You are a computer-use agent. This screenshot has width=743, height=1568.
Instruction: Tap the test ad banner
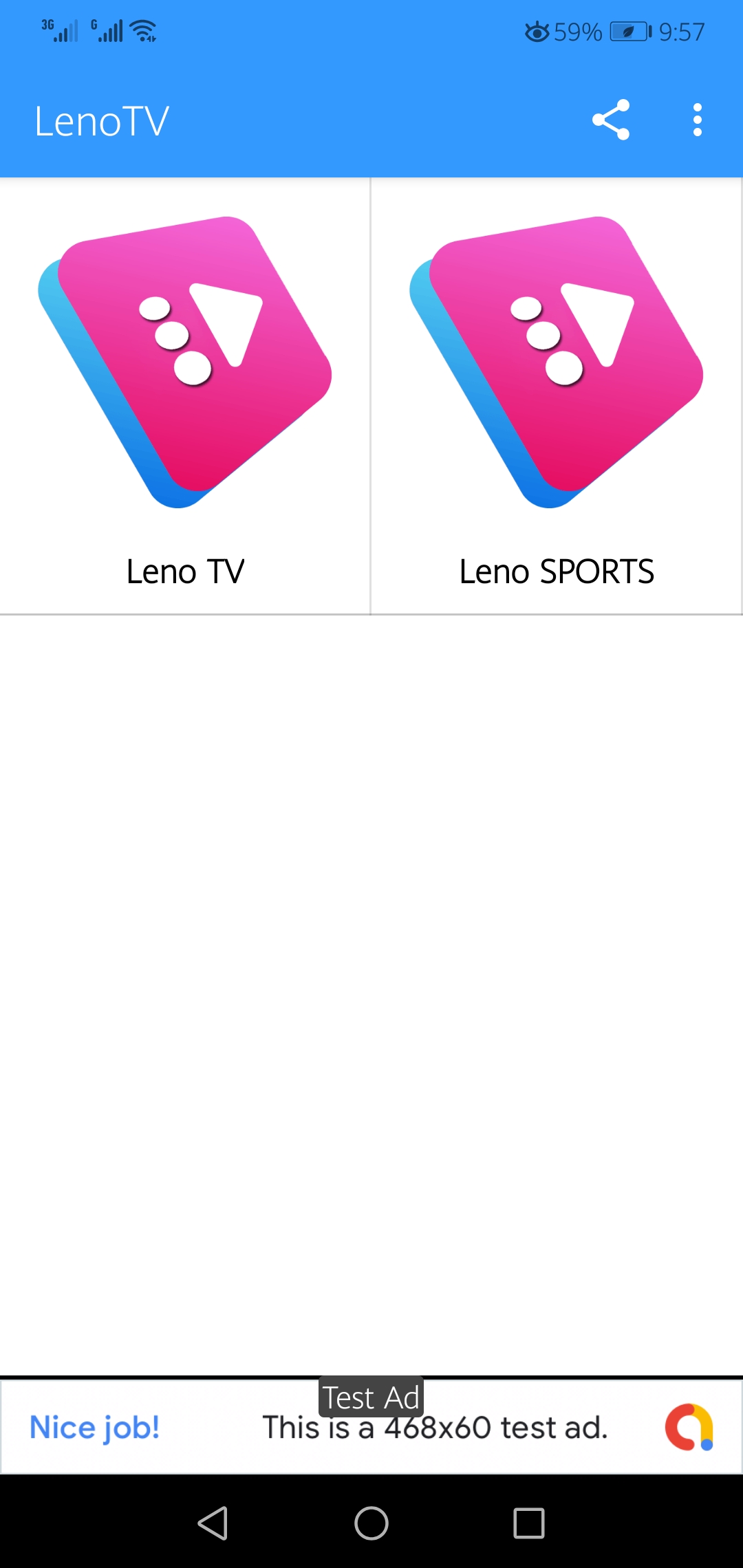371,1427
